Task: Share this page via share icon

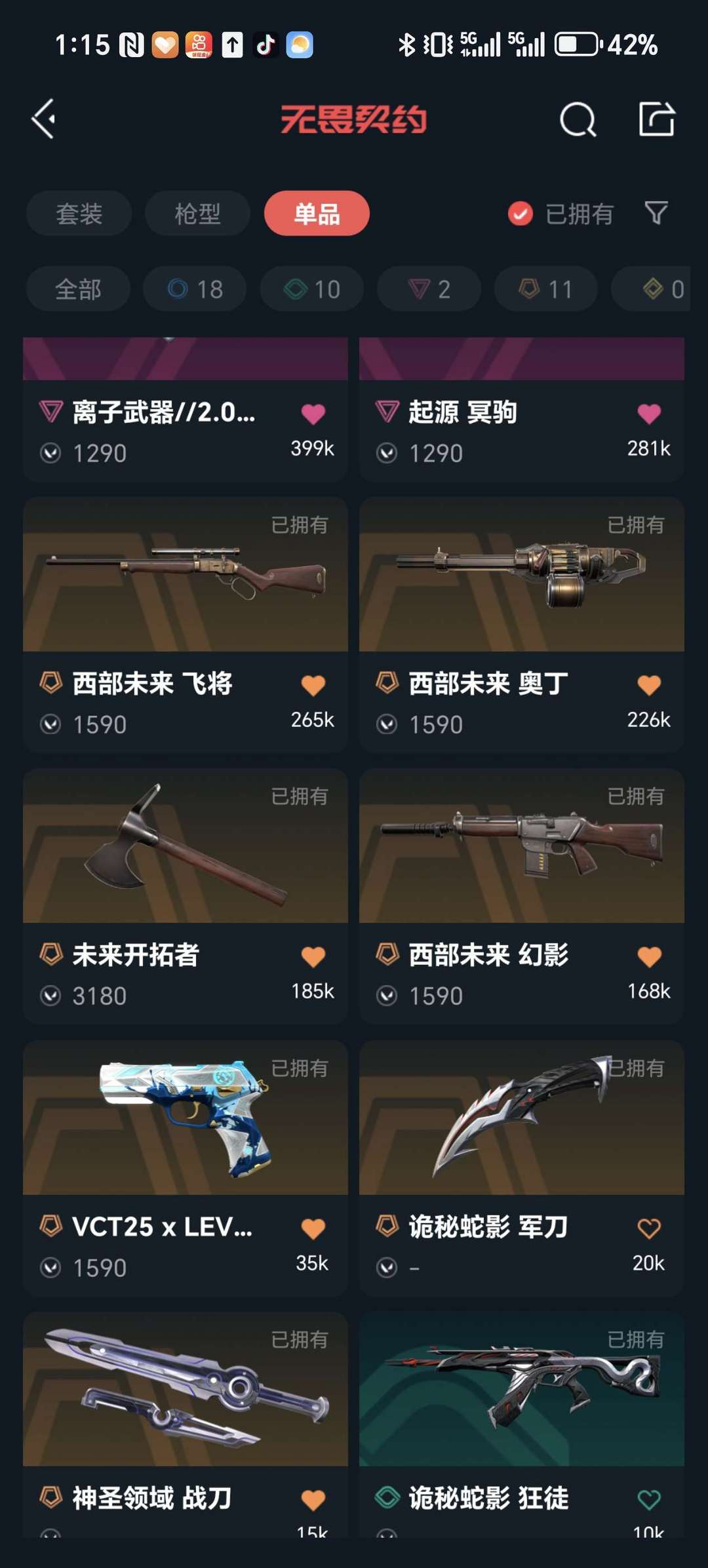Action: pyautogui.click(x=656, y=119)
